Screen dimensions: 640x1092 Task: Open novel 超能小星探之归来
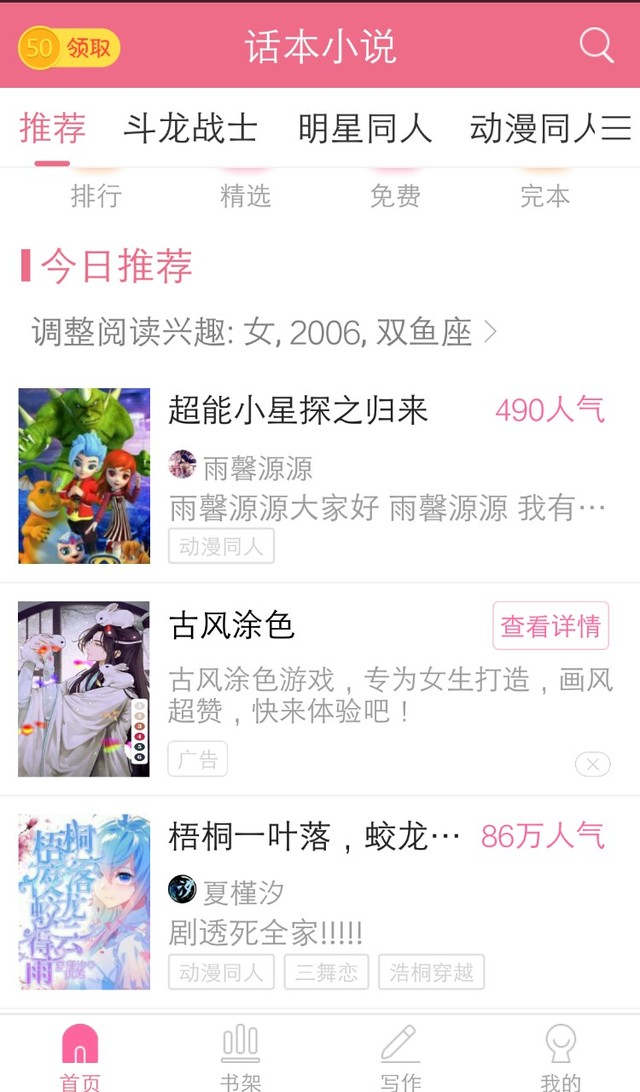[x=320, y=476]
